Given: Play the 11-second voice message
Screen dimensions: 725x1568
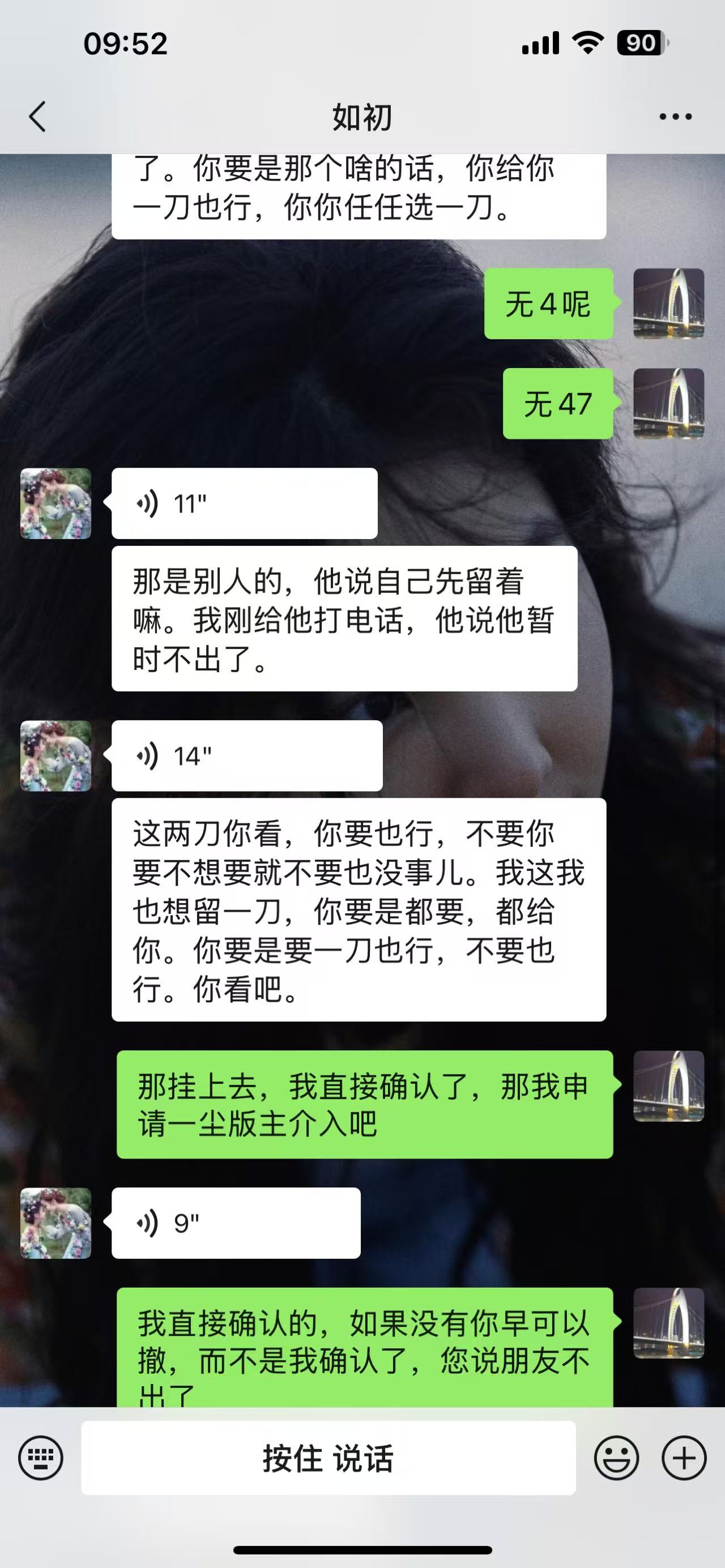Looking at the screenshot, I should point(244,503).
